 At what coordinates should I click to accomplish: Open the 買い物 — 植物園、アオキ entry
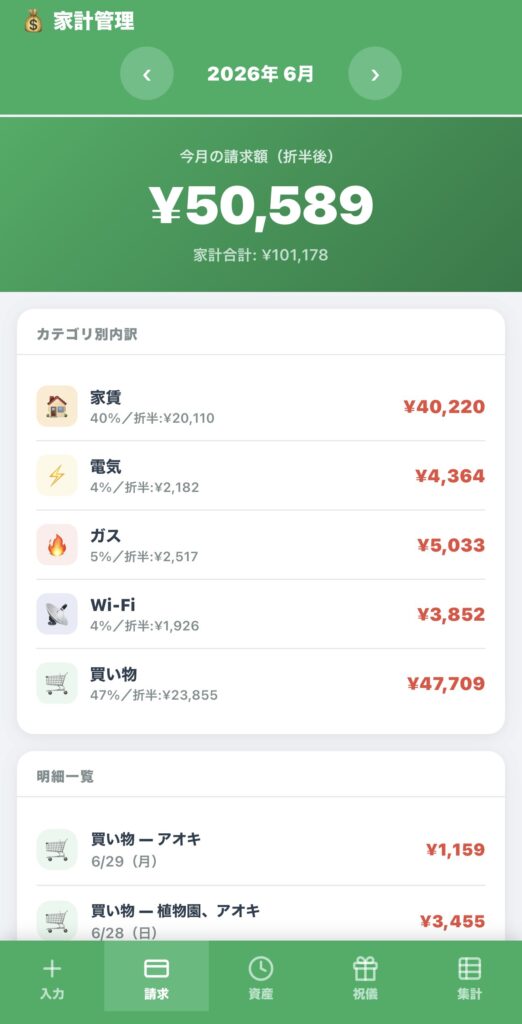(261, 920)
